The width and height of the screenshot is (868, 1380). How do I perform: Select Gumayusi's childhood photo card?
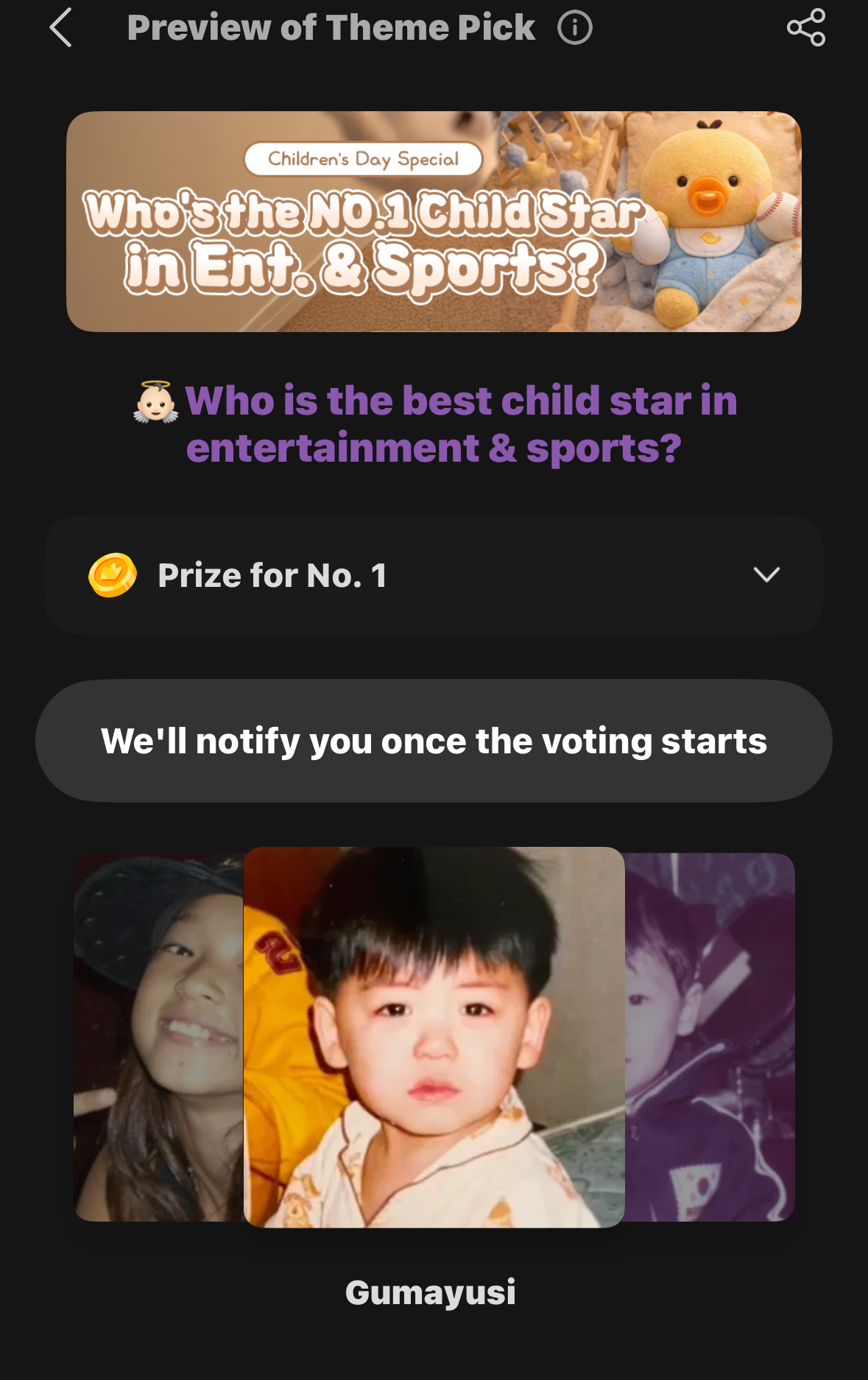434,1037
